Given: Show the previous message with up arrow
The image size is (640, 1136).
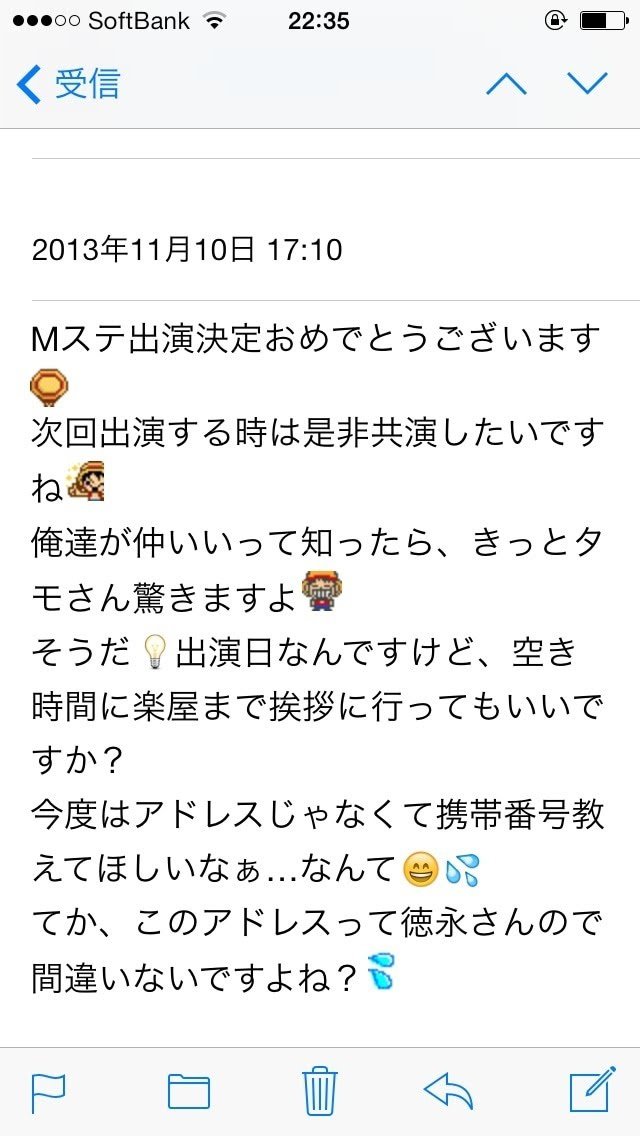Looking at the screenshot, I should tap(507, 84).
